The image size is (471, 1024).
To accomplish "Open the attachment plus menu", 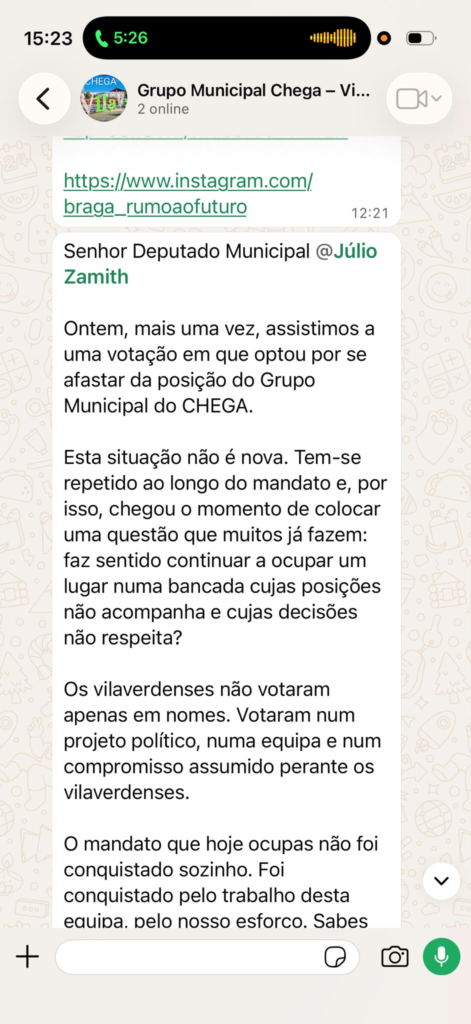I will point(27,957).
